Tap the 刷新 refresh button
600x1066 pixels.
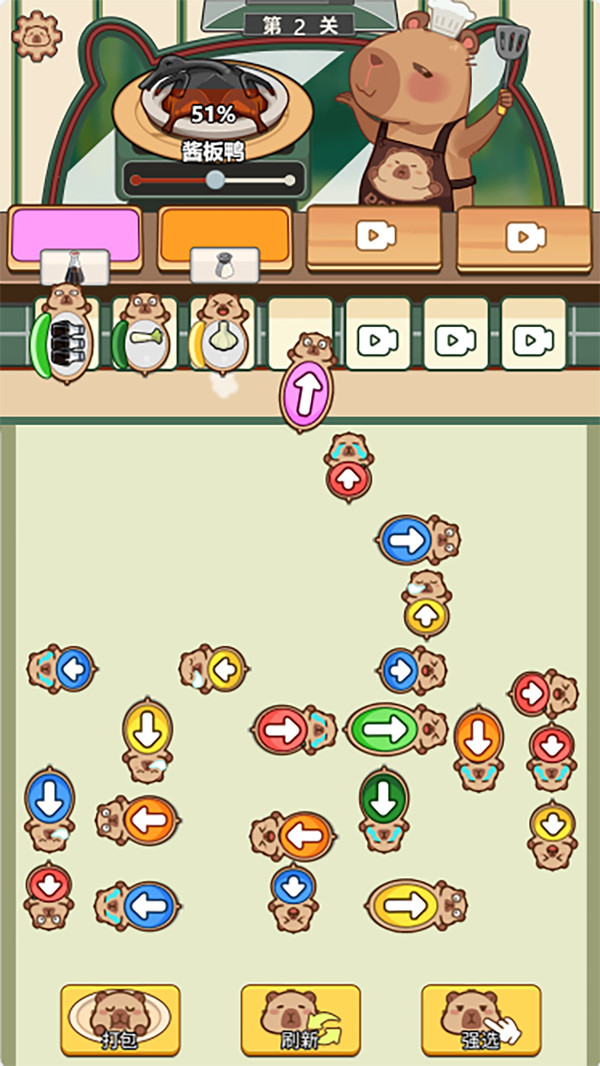(300, 1020)
